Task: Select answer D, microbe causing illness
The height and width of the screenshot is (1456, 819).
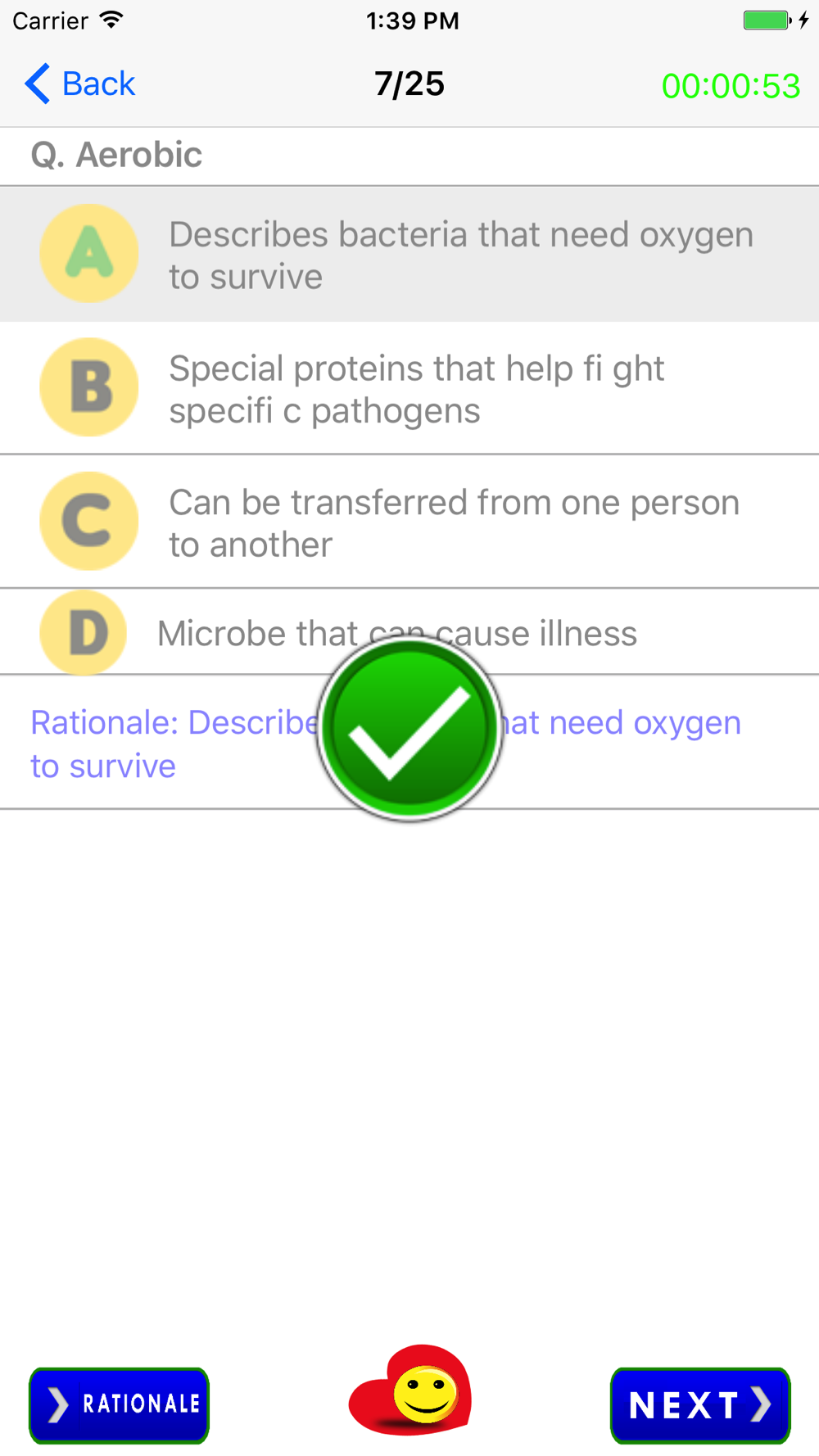Action: pyautogui.click(x=409, y=632)
